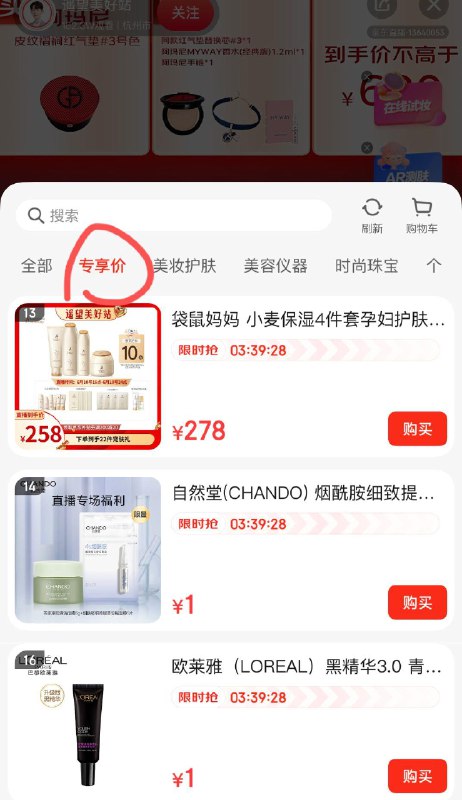The height and width of the screenshot is (800, 462).
Task: View the 自然堂 CHANDO product card
Action: point(231,550)
